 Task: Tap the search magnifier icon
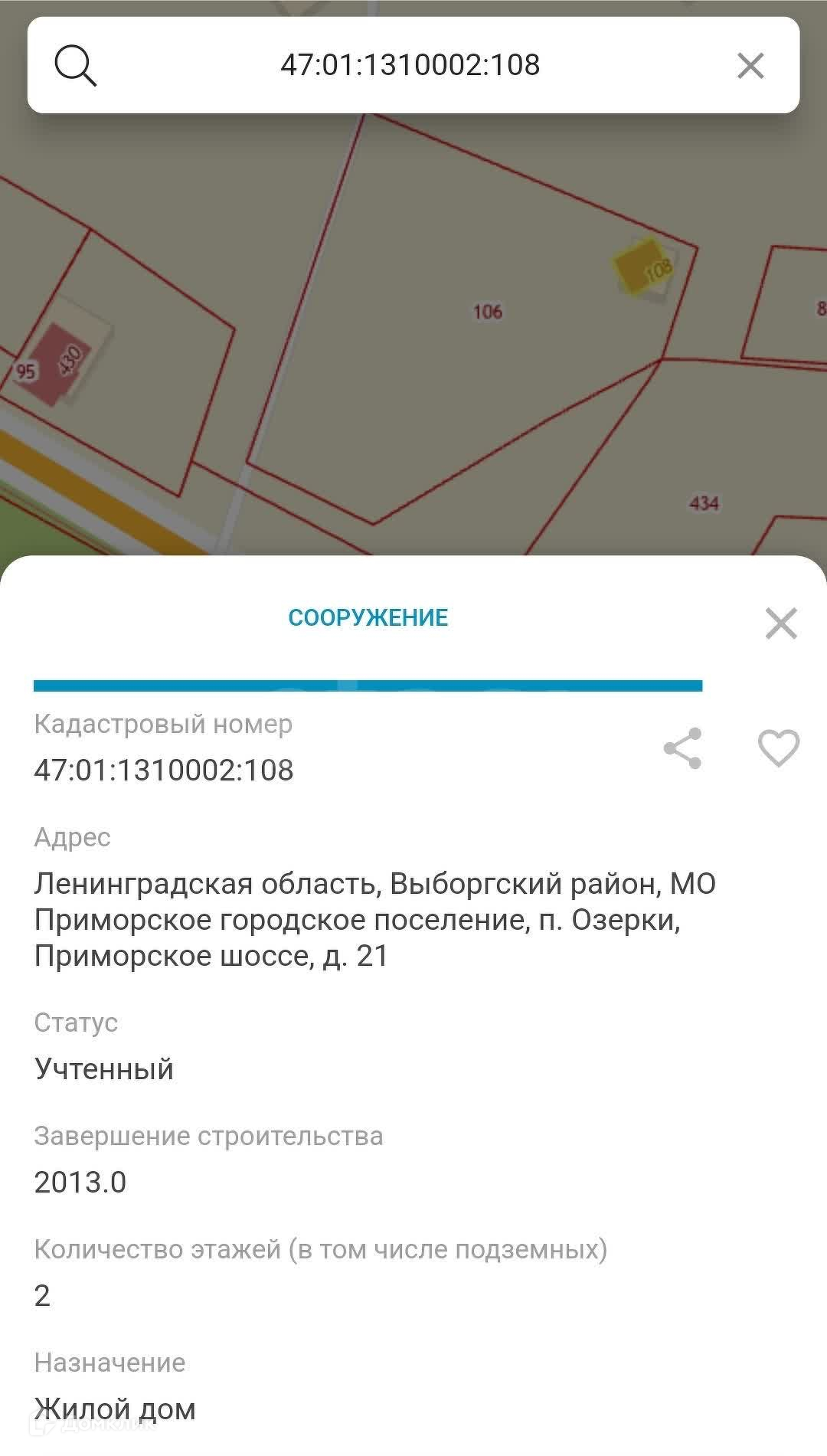point(75,66)
